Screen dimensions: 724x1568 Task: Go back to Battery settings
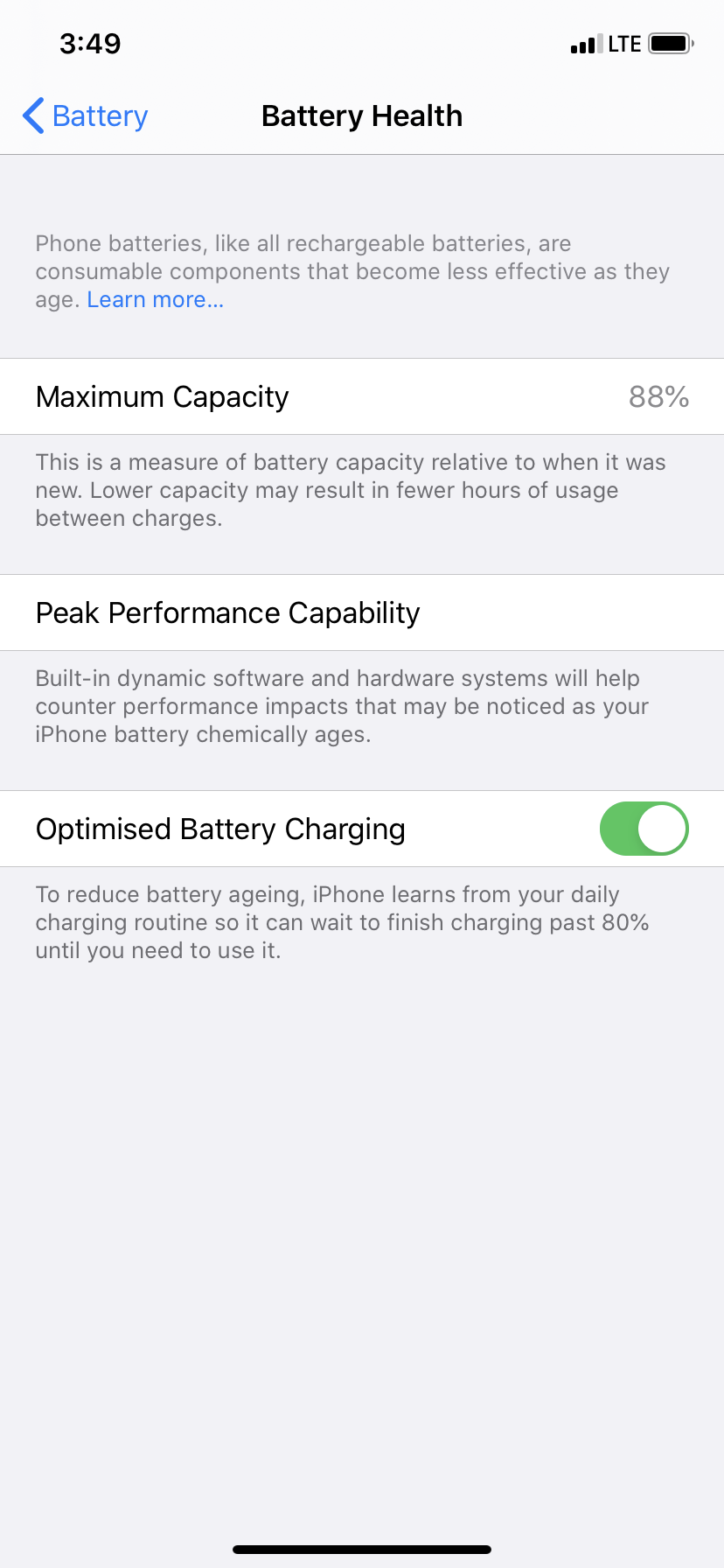pos(86,116)
